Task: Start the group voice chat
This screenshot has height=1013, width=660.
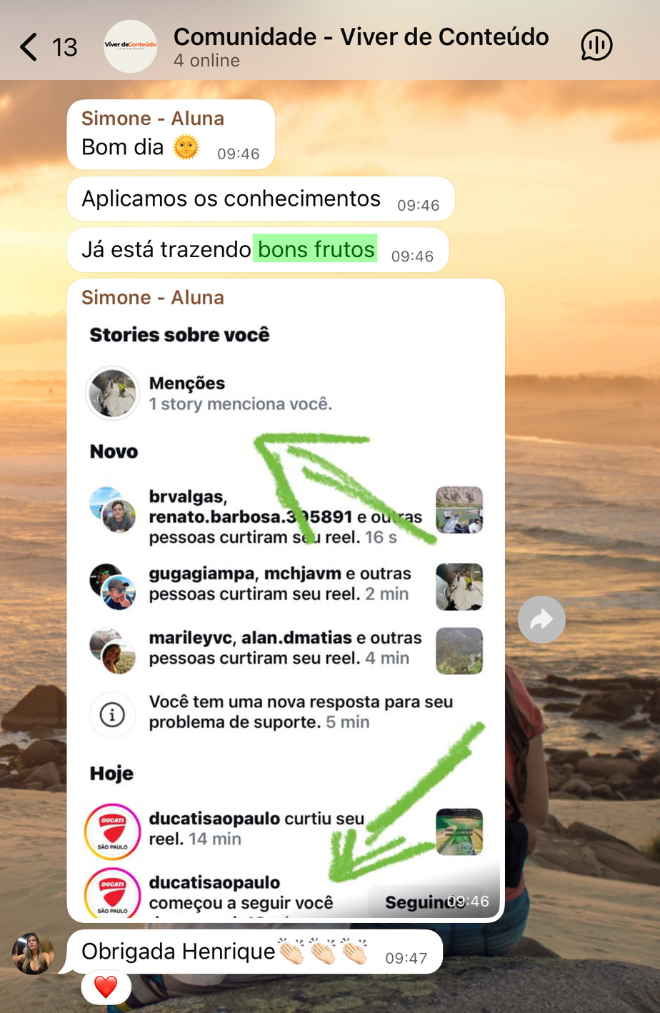Action: coord(596,46)
